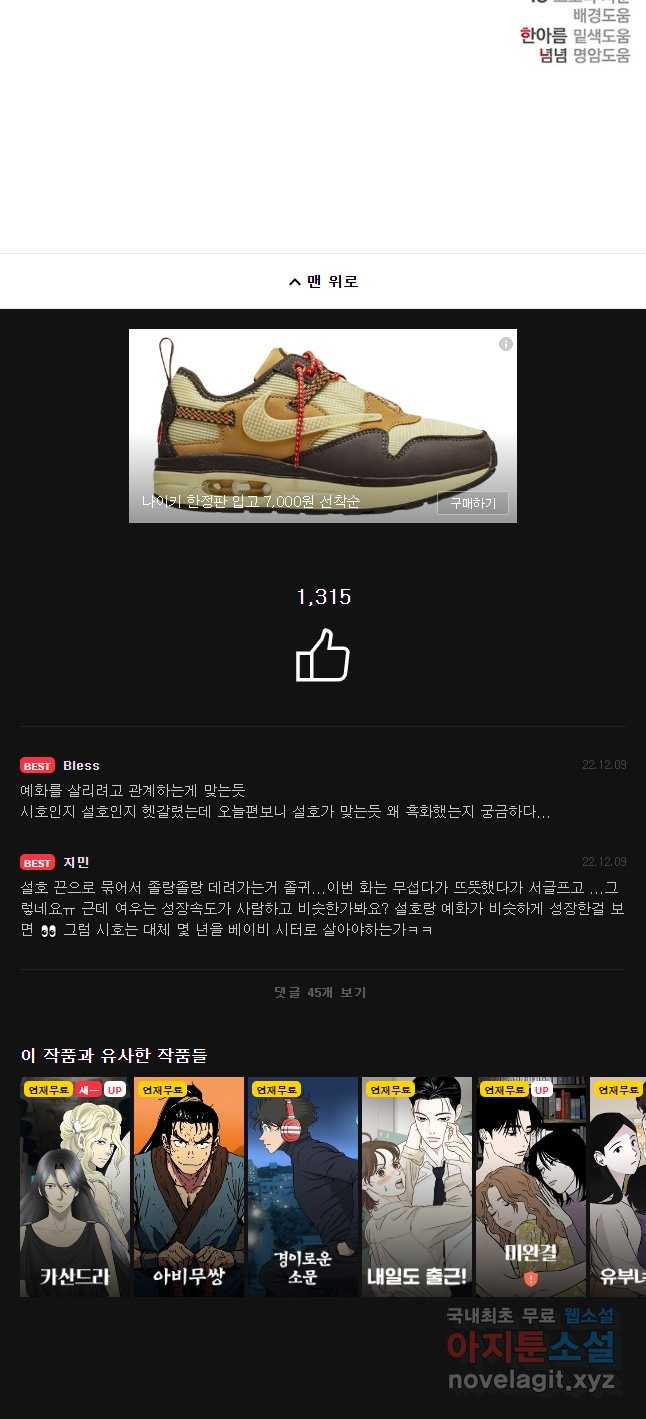Open the 아비무쌍 webtoon
This screenshot has width=646, height=1419.
[x=189, y=1187]
